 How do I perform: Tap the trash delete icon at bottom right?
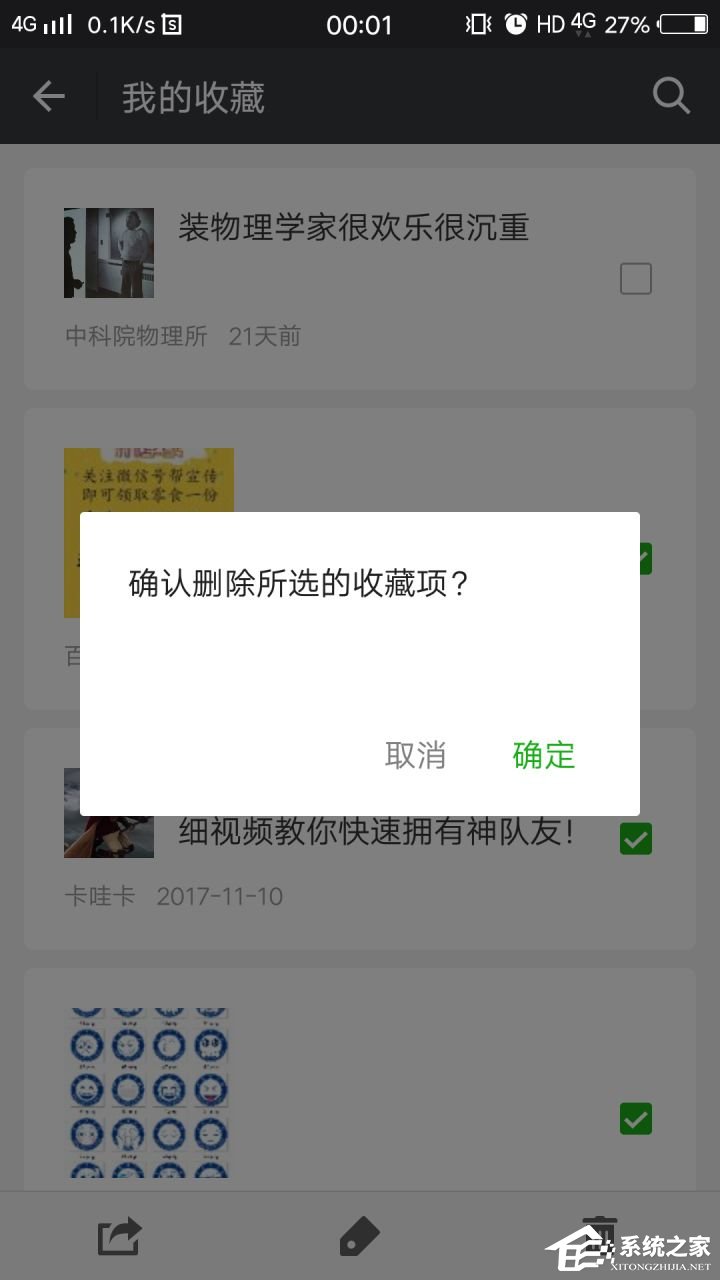point(600,1236)
